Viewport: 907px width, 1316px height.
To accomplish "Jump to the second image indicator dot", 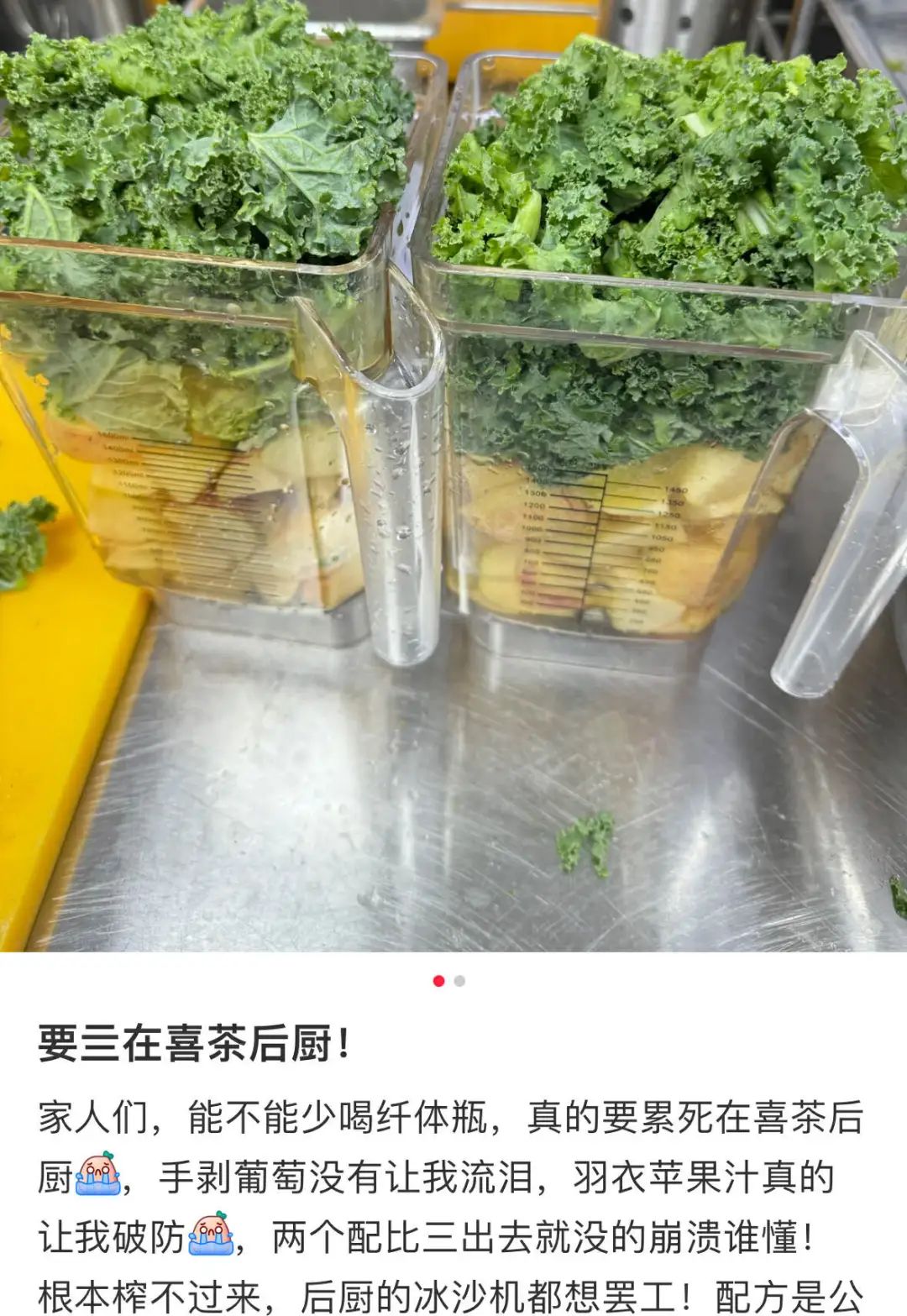I will [x=459, y=981].
